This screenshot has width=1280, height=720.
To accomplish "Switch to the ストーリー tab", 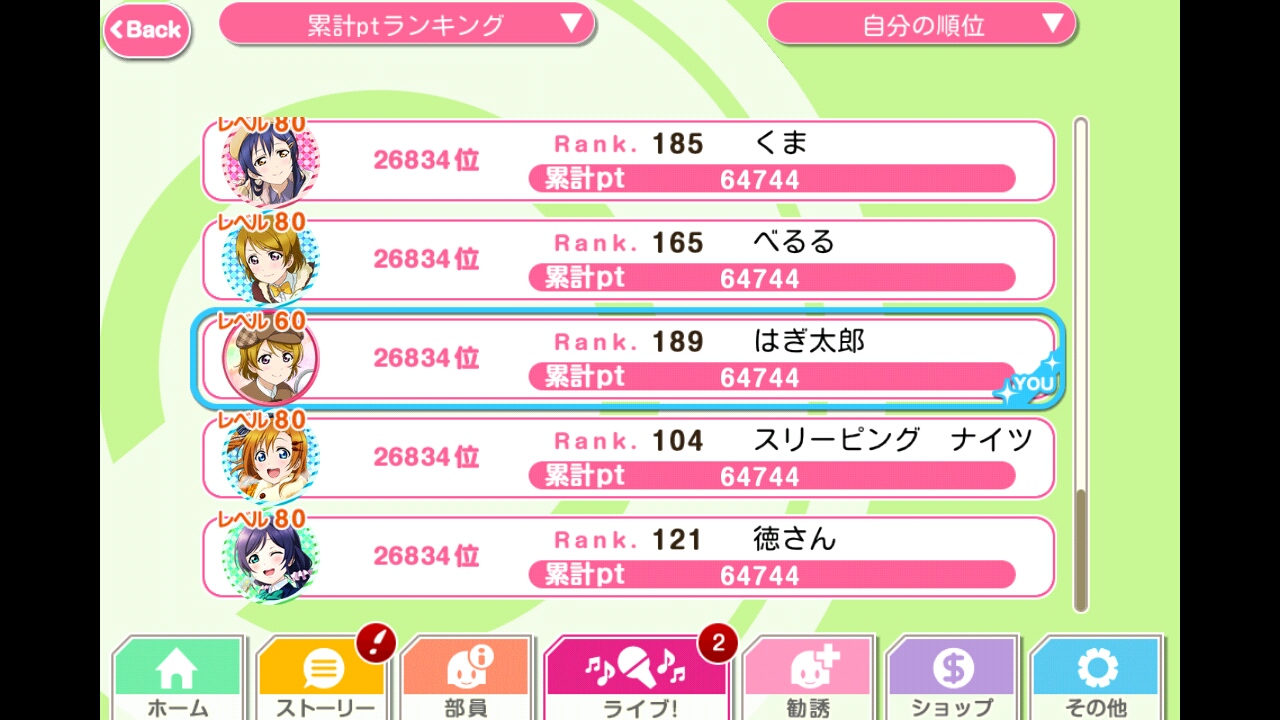I will [x=322, y=680].
